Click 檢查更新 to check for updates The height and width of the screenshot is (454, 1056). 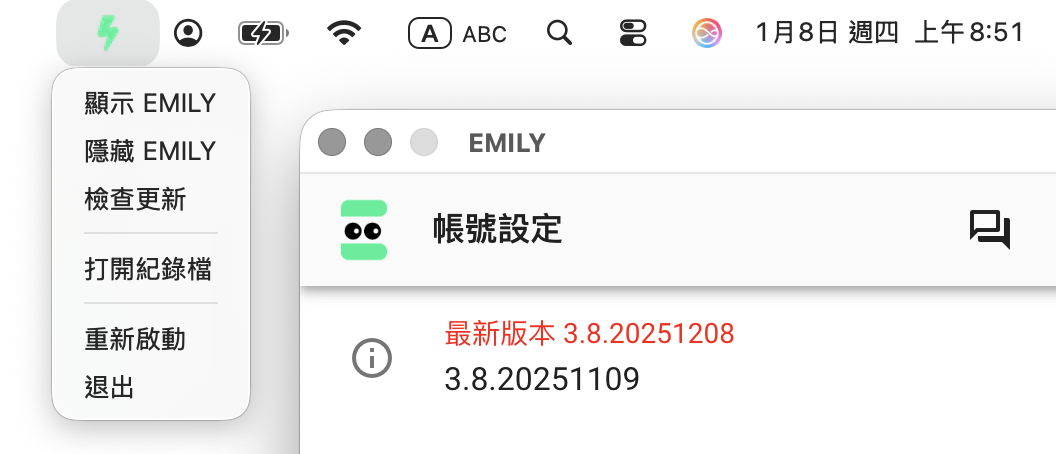point(135,199)
